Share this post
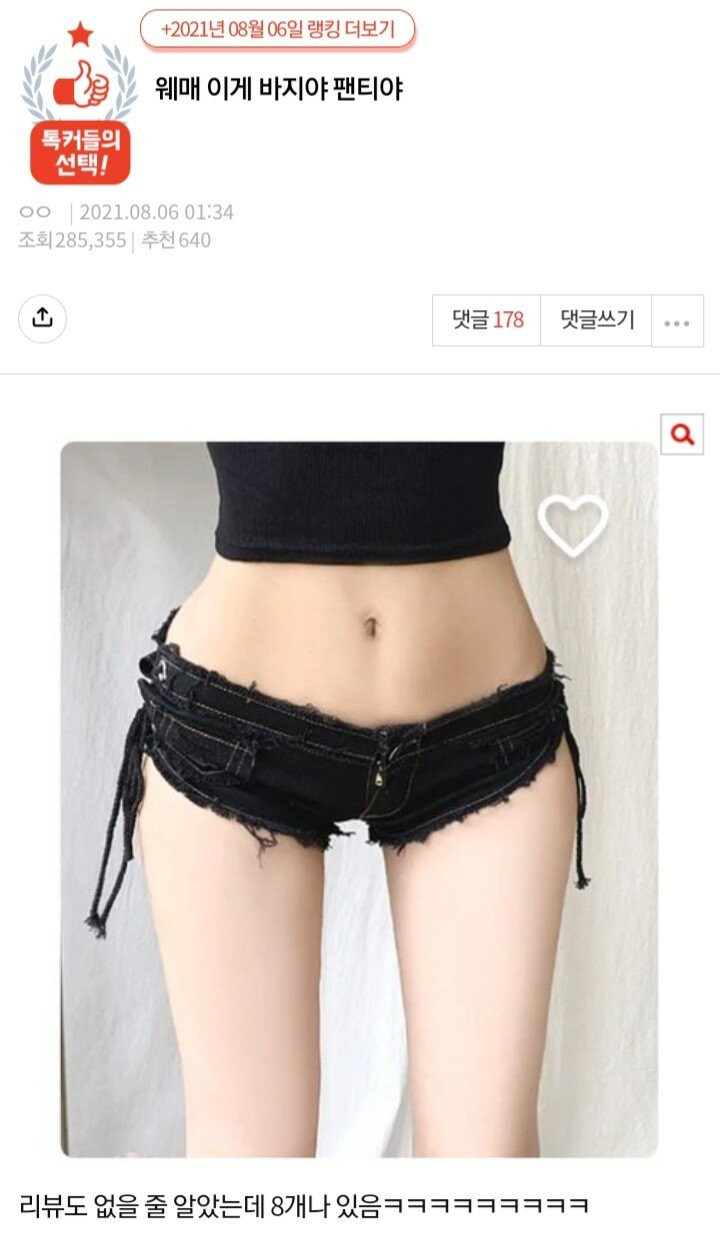Image resolution: width=720 pixels, height=1247 pixels. click(x=42, y=318)
